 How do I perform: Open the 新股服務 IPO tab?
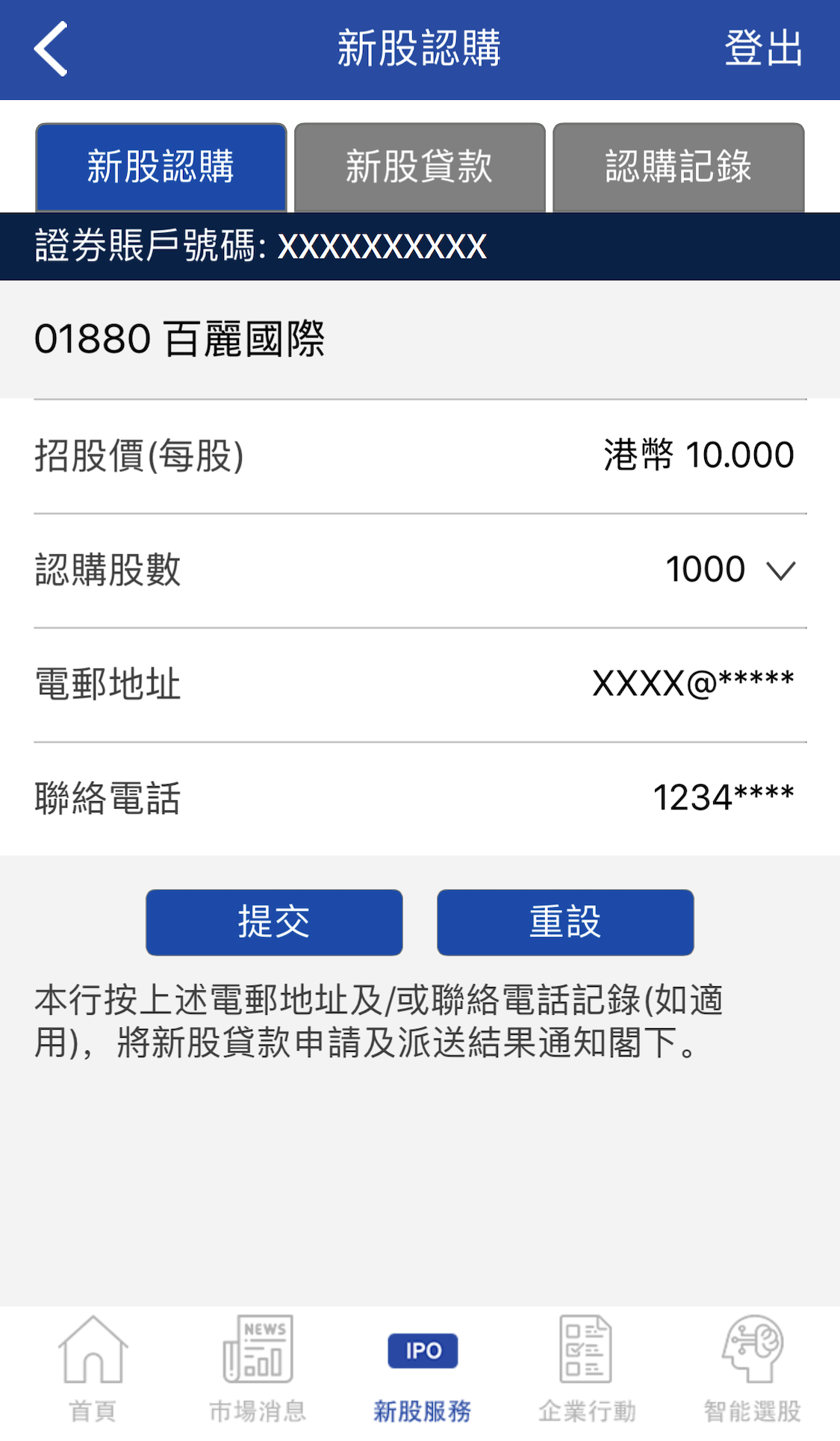coord(423,1370)
